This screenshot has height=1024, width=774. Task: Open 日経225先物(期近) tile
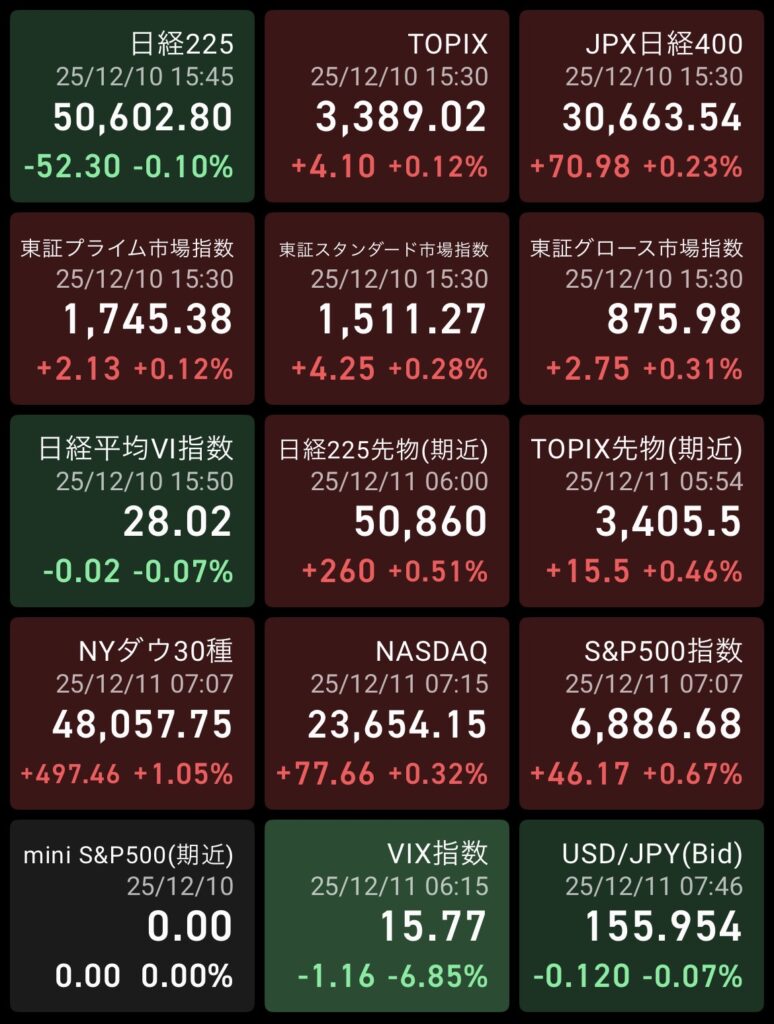coord(387,511)
